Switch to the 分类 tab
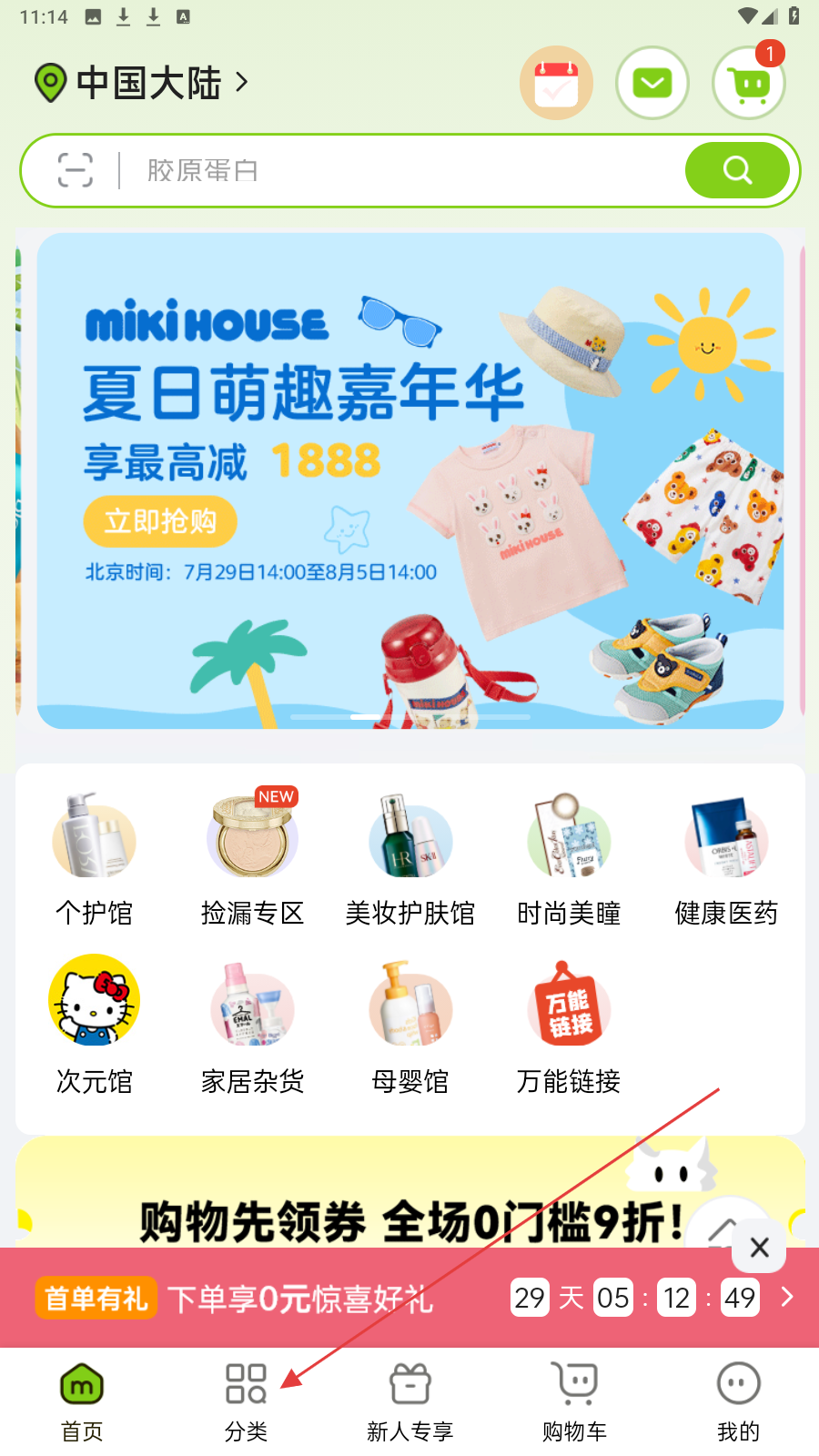Image resolution: width=819 pixels, height=1456 pixels. [246, 1401]
